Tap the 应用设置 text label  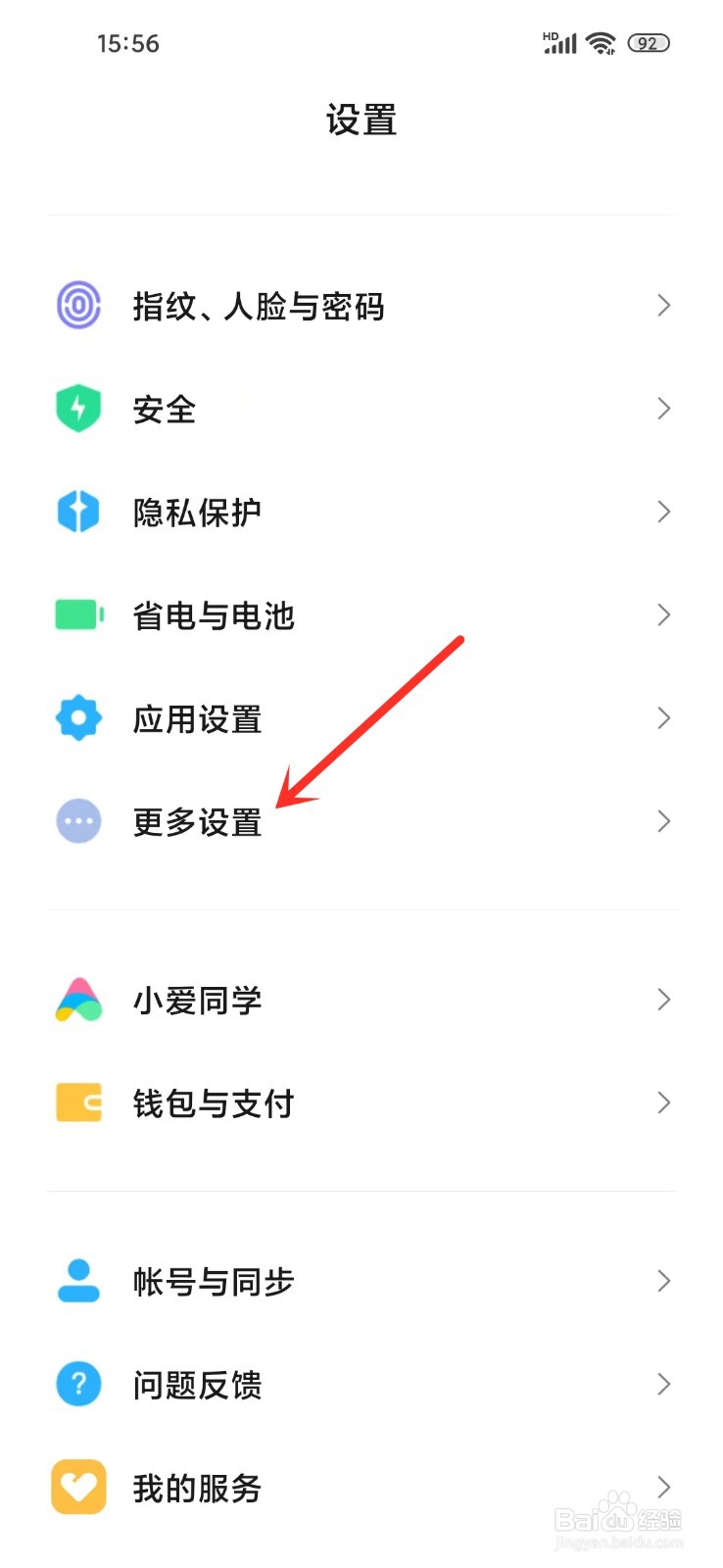point(196,717)
